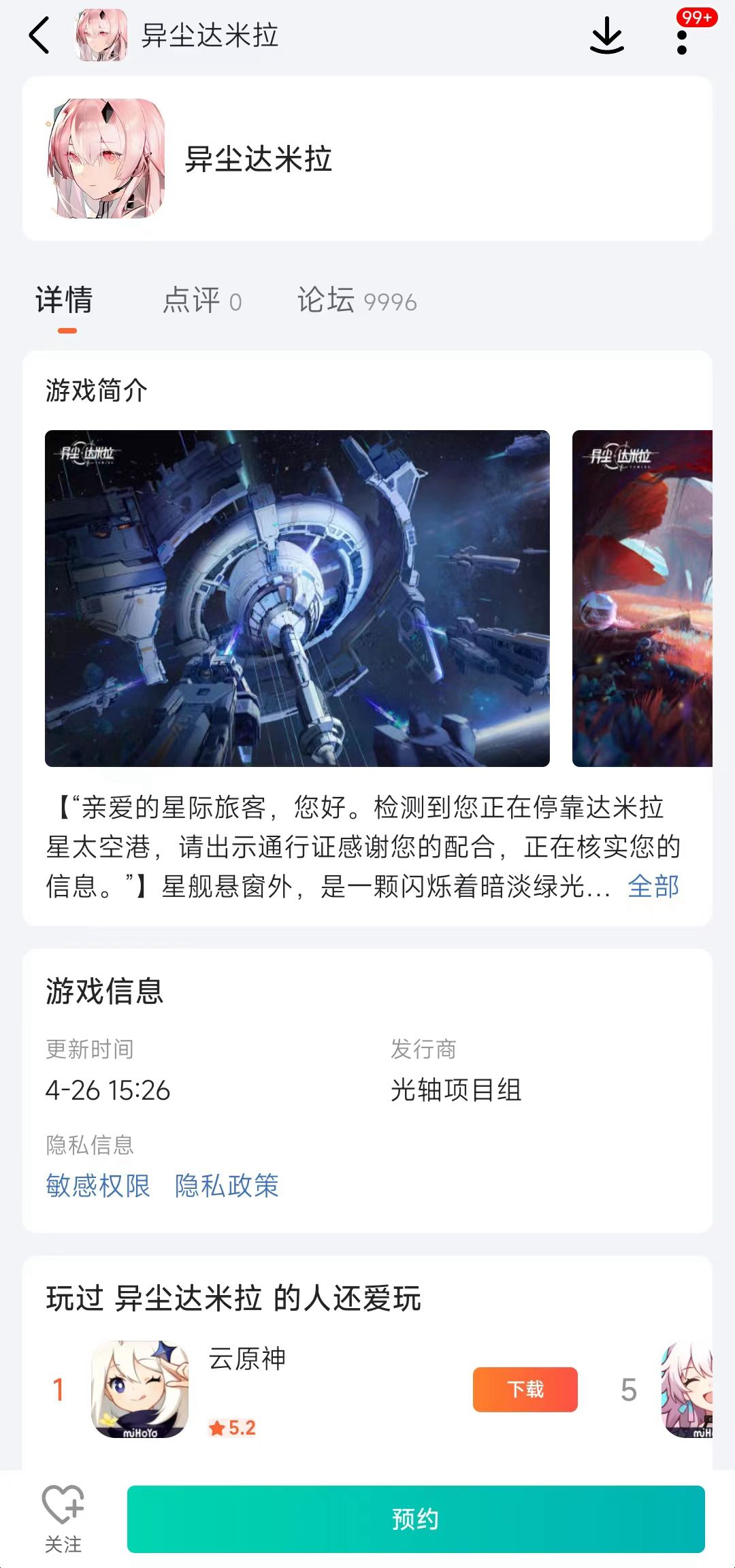Screen dimensions: 735x1568
Task: Open the 云原神 game entry
Action: click(248, 1358)
